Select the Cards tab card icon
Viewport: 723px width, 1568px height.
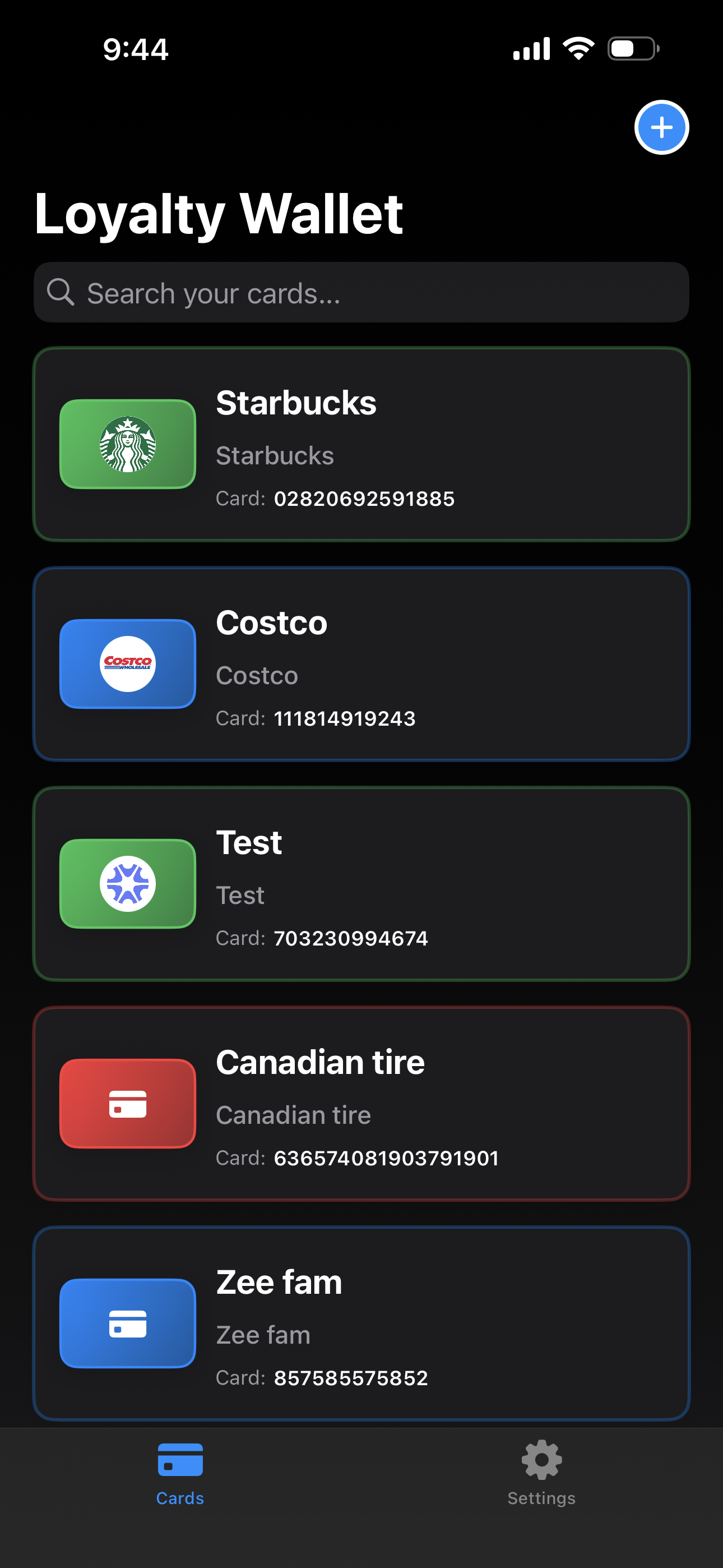(179, 1459)
